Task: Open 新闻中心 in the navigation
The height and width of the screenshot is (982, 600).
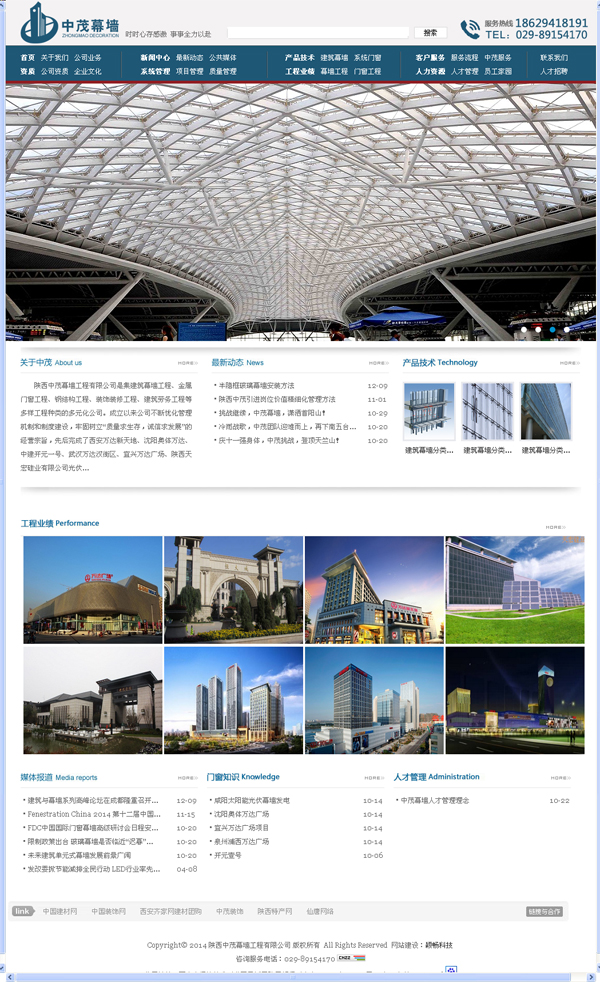Action: pyautogui.click(x=155, y=58)
